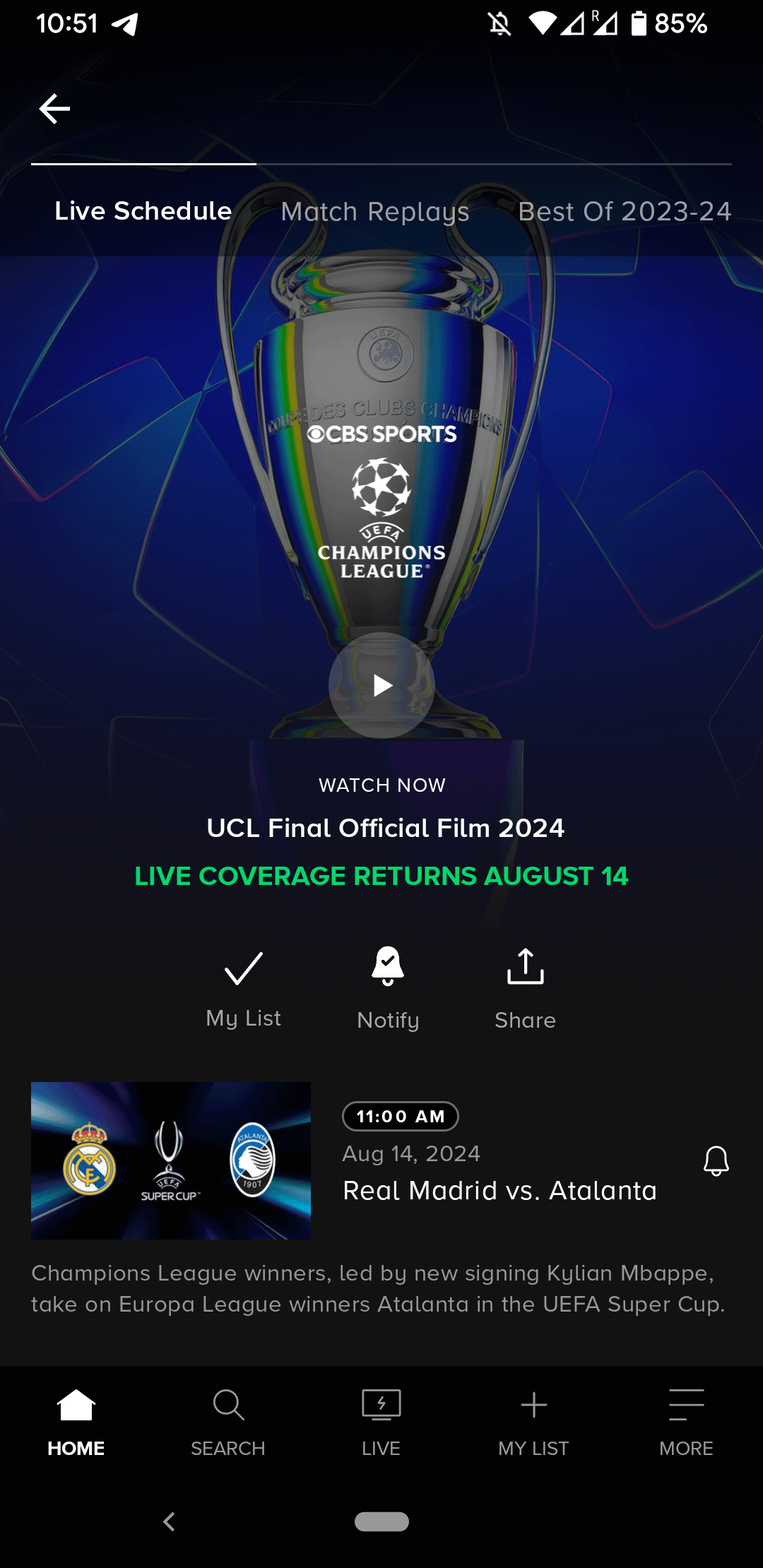Set reminder bell for Real Madrid vs. Atalanta
The height and width of the screenshot is (1568, 763).
716,1160
